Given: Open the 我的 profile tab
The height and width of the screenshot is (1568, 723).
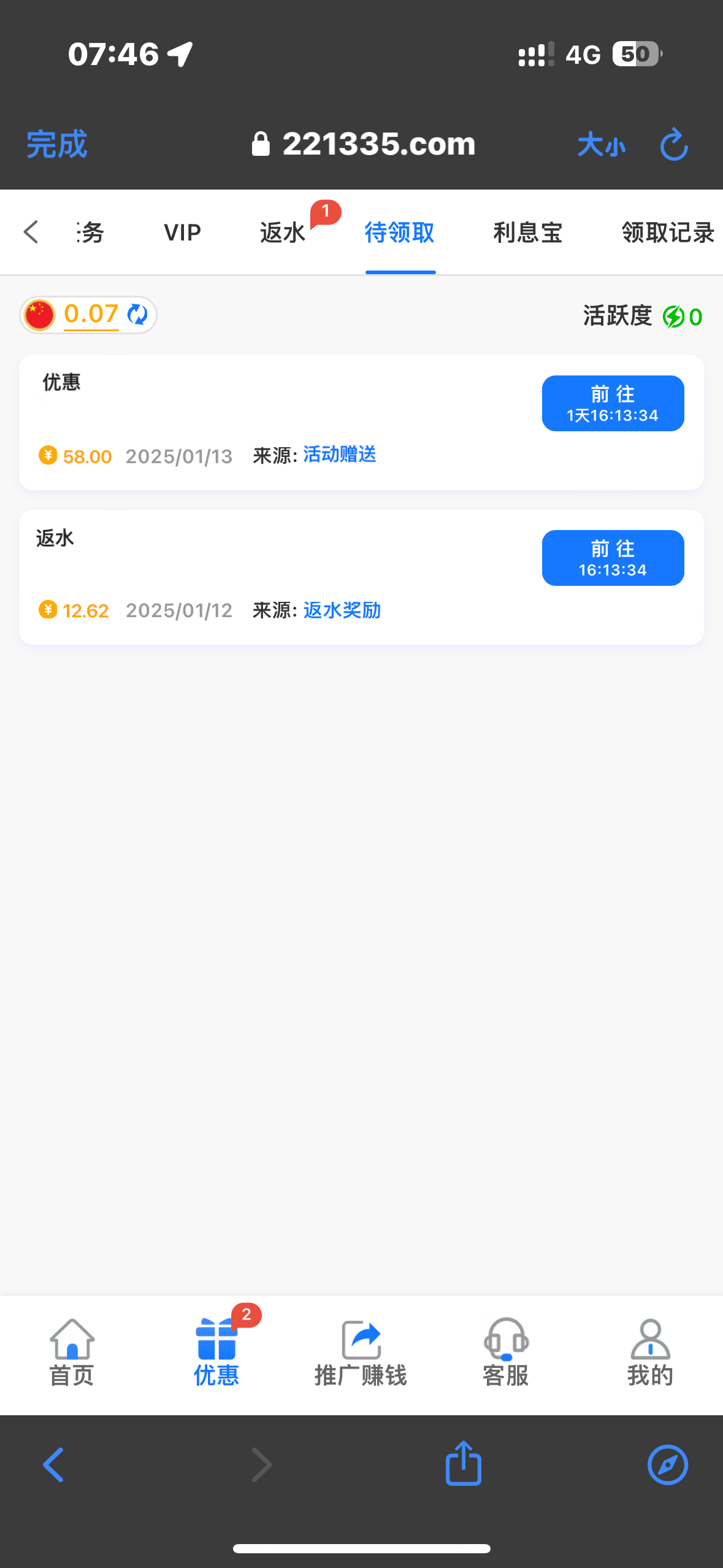Looking at the screenshot, I should click(x=650, y=1352).
